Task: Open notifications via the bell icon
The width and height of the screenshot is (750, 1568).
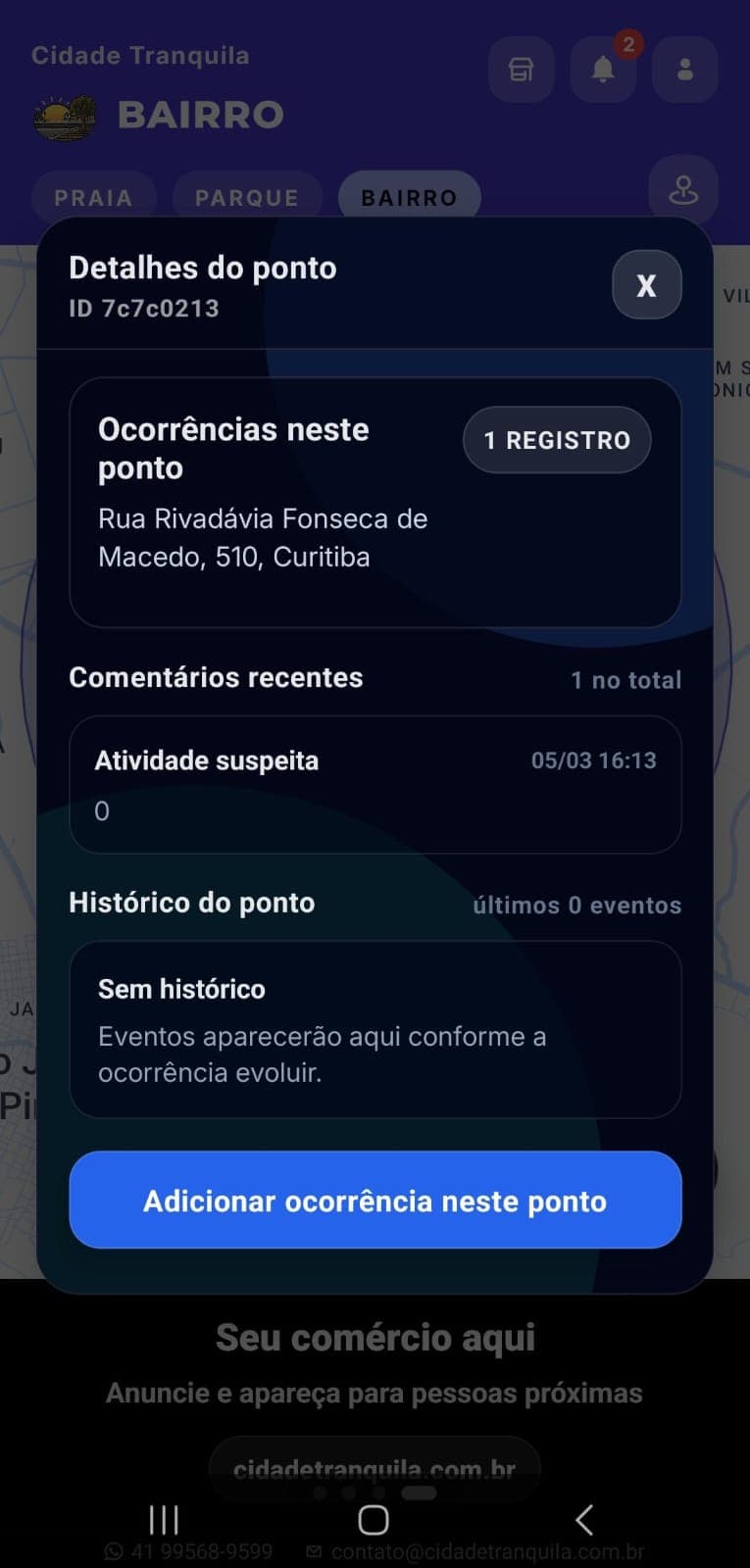Action: pyautogui.click(x=602, y=69)
